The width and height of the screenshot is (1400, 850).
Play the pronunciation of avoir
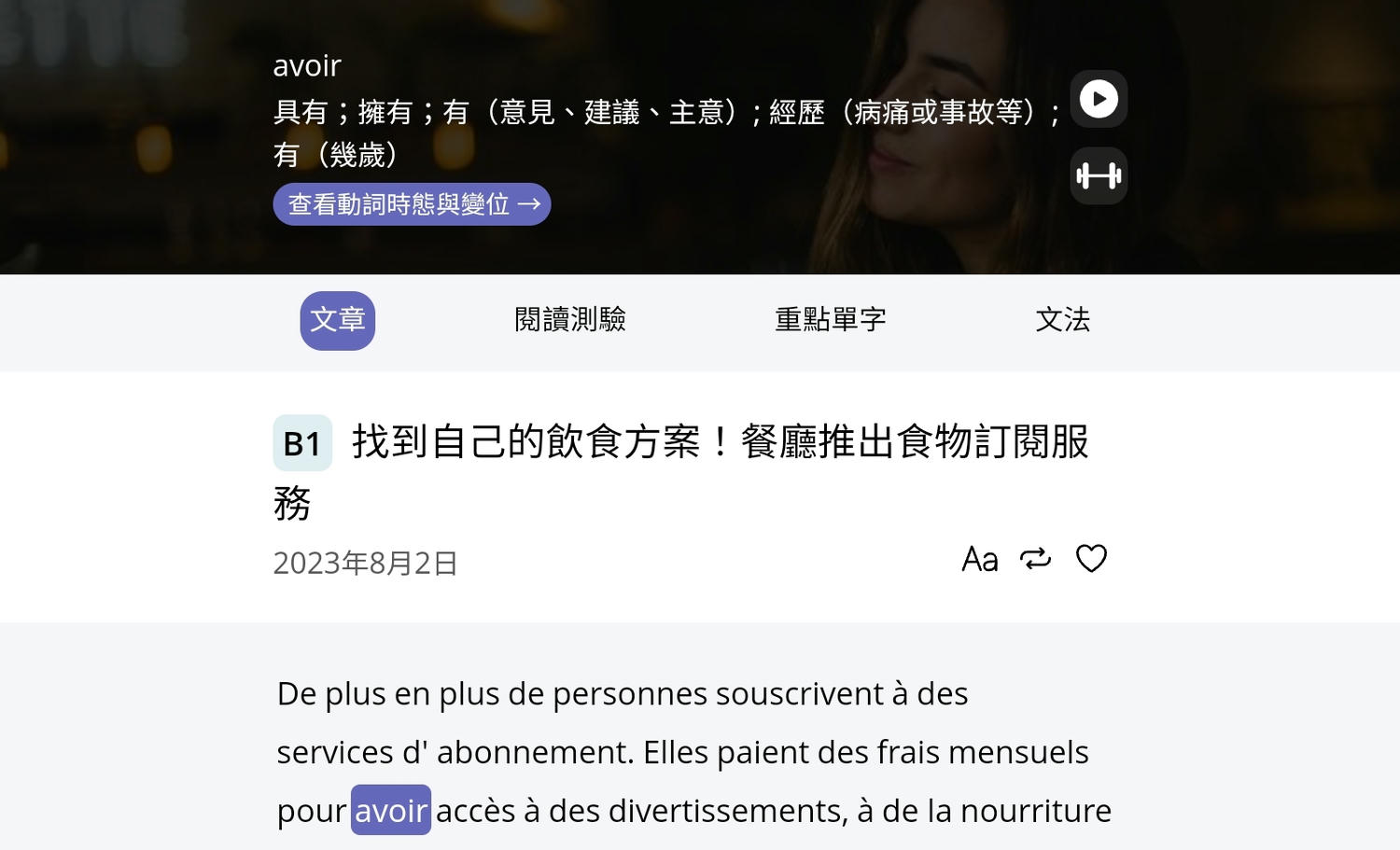point(1099,99)
